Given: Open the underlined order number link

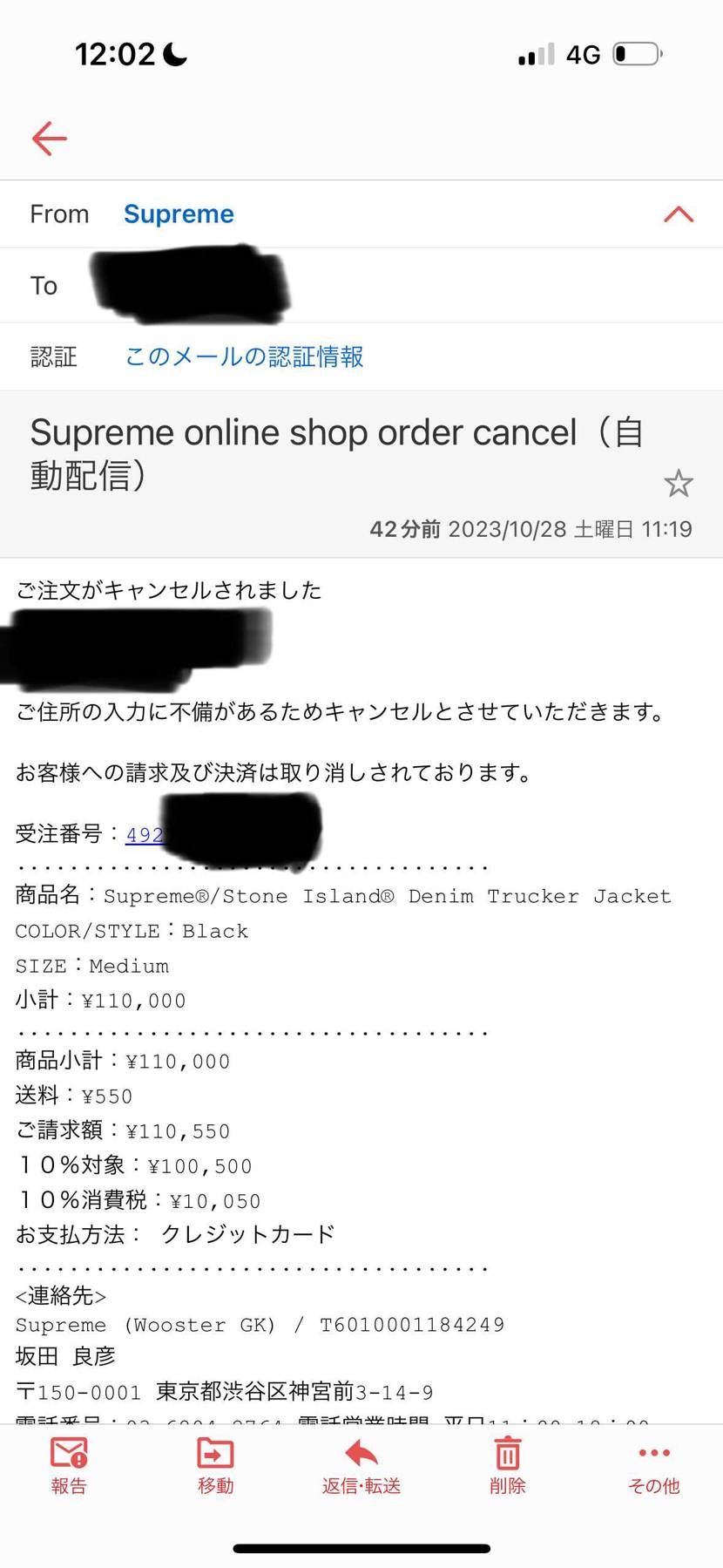Looking at the screenshot, I should click(144, 835).
